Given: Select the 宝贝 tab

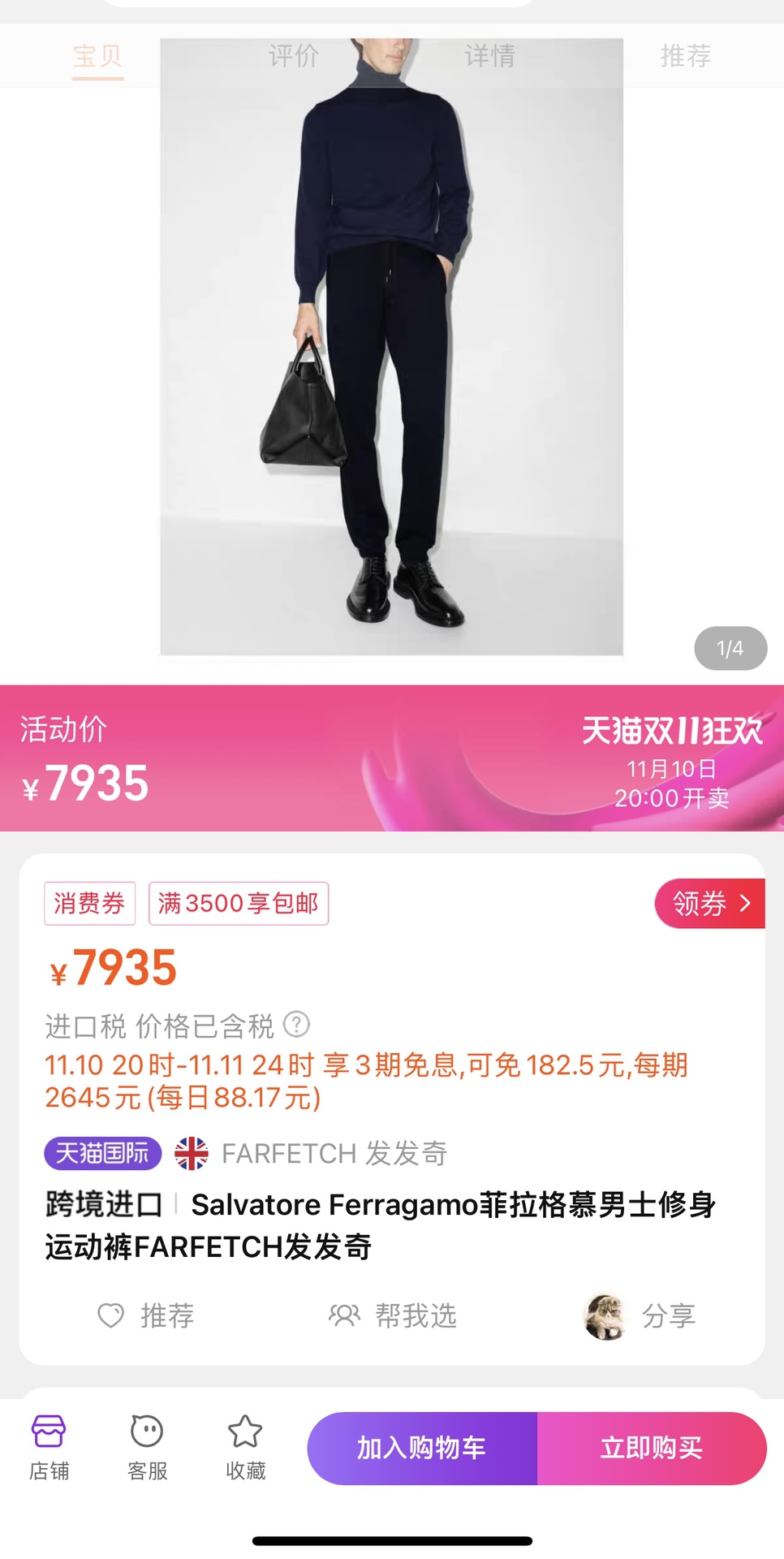Looking at the screenshot, I should [x=97, y=56].
